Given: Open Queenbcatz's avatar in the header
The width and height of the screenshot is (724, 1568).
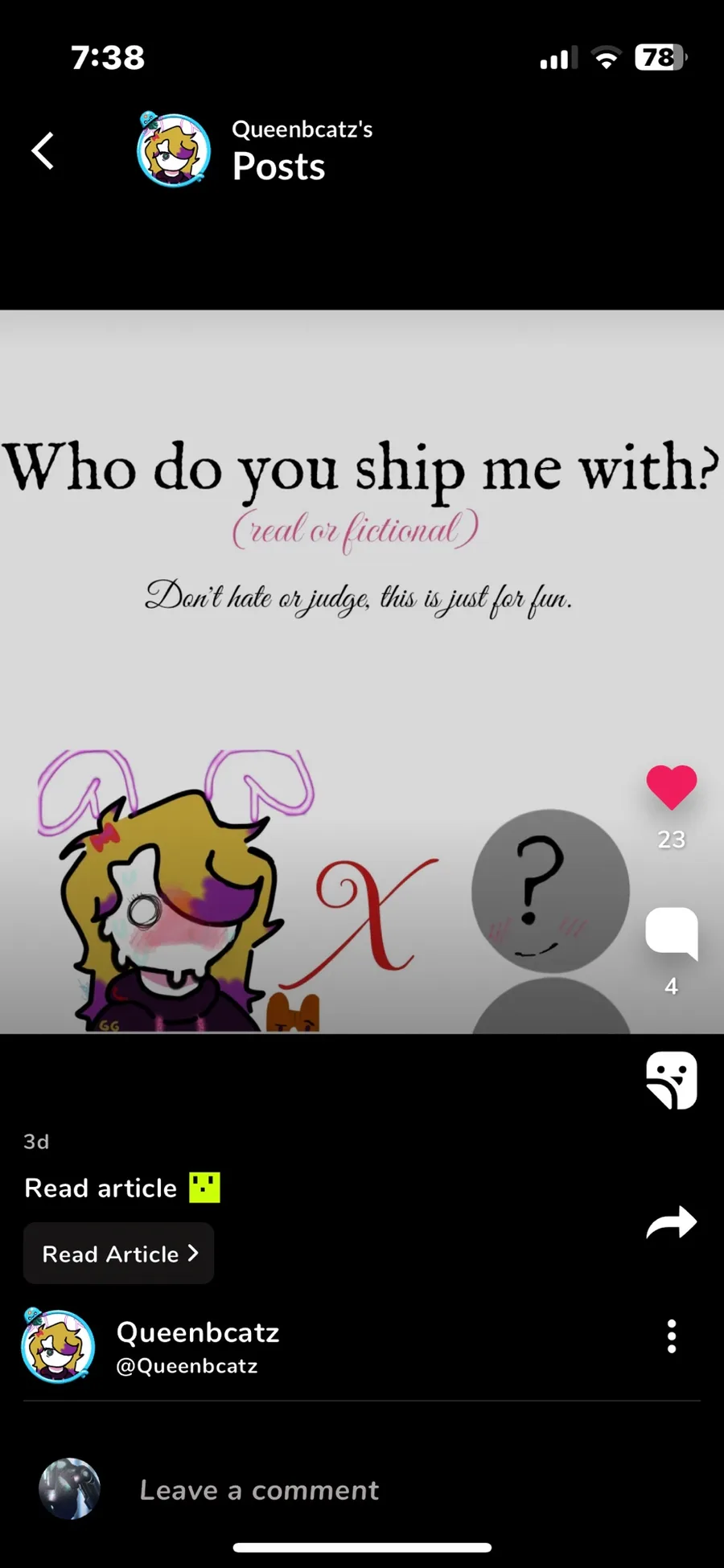Looking at the screenshot, I should [173, 150].
